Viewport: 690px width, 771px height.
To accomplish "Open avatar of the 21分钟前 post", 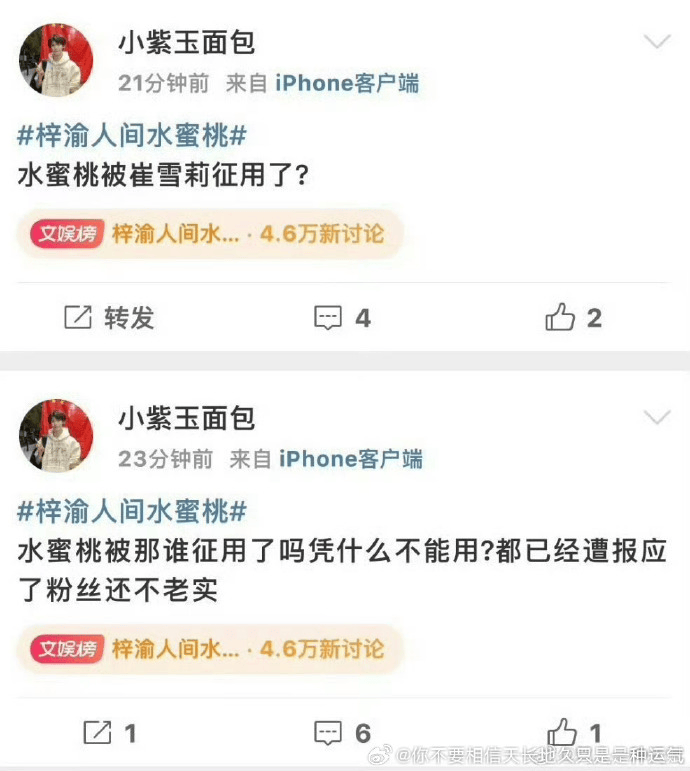I will 56,61.
